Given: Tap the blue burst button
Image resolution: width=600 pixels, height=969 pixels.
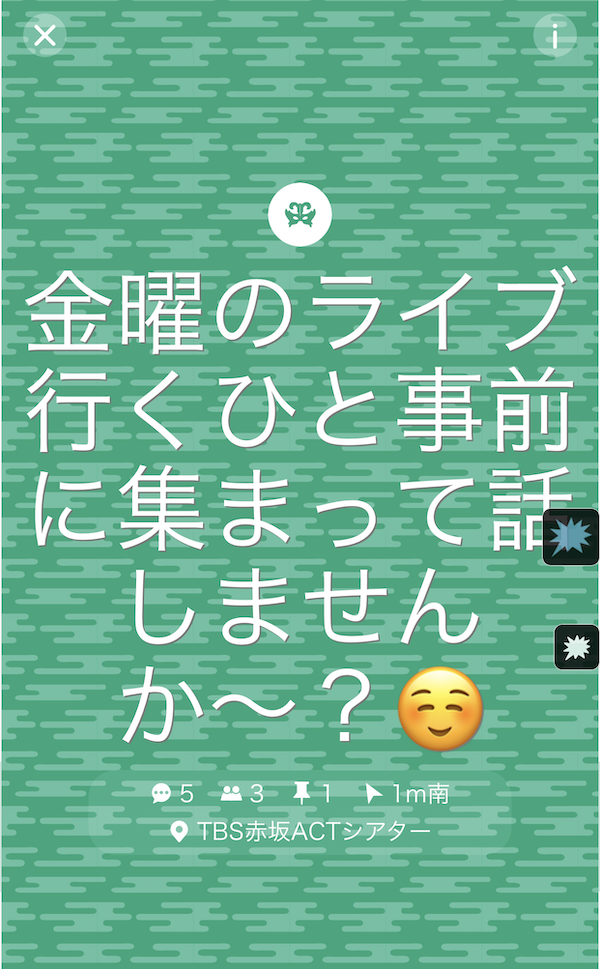Looking at the screenshot, I should (x=571, y=537).
